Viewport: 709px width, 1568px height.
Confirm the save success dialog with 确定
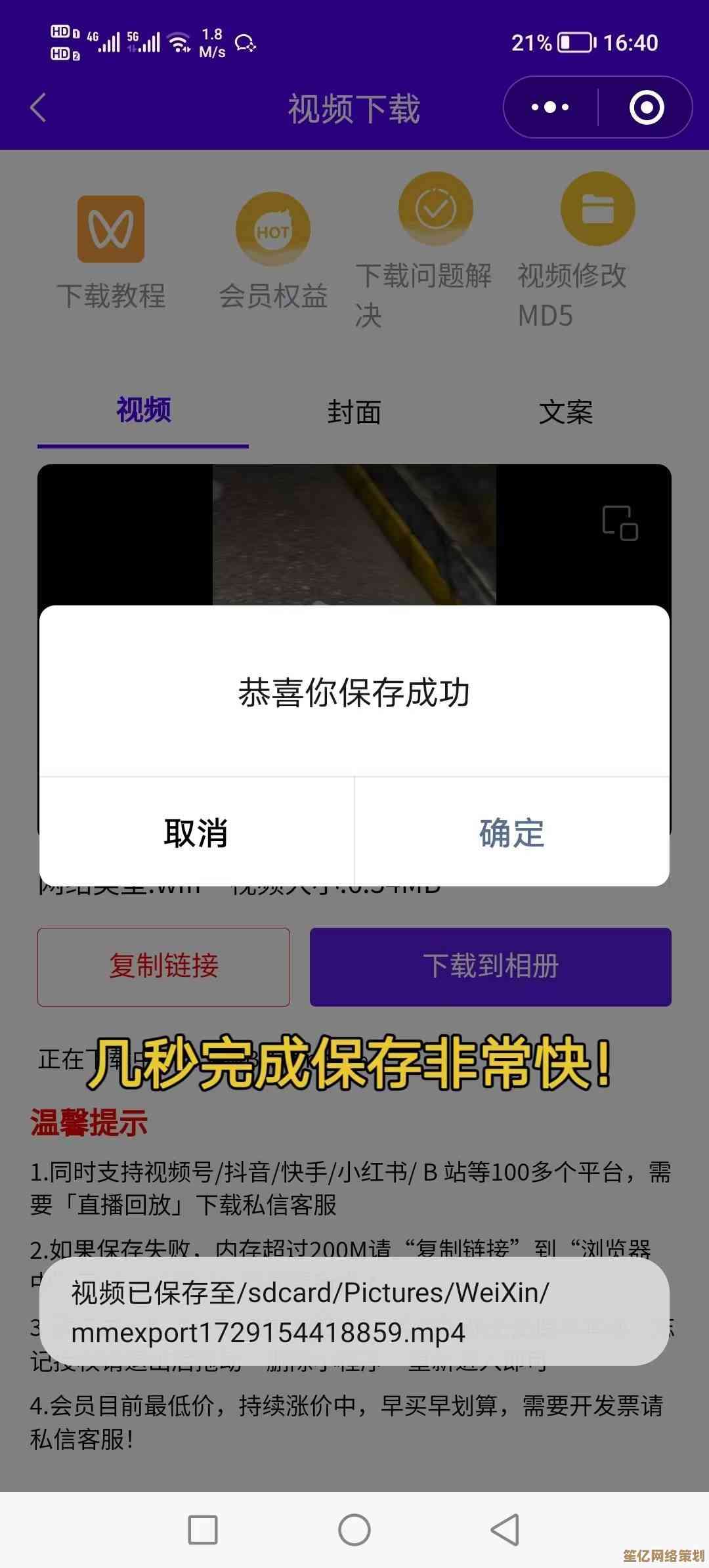tap(511, 833)
